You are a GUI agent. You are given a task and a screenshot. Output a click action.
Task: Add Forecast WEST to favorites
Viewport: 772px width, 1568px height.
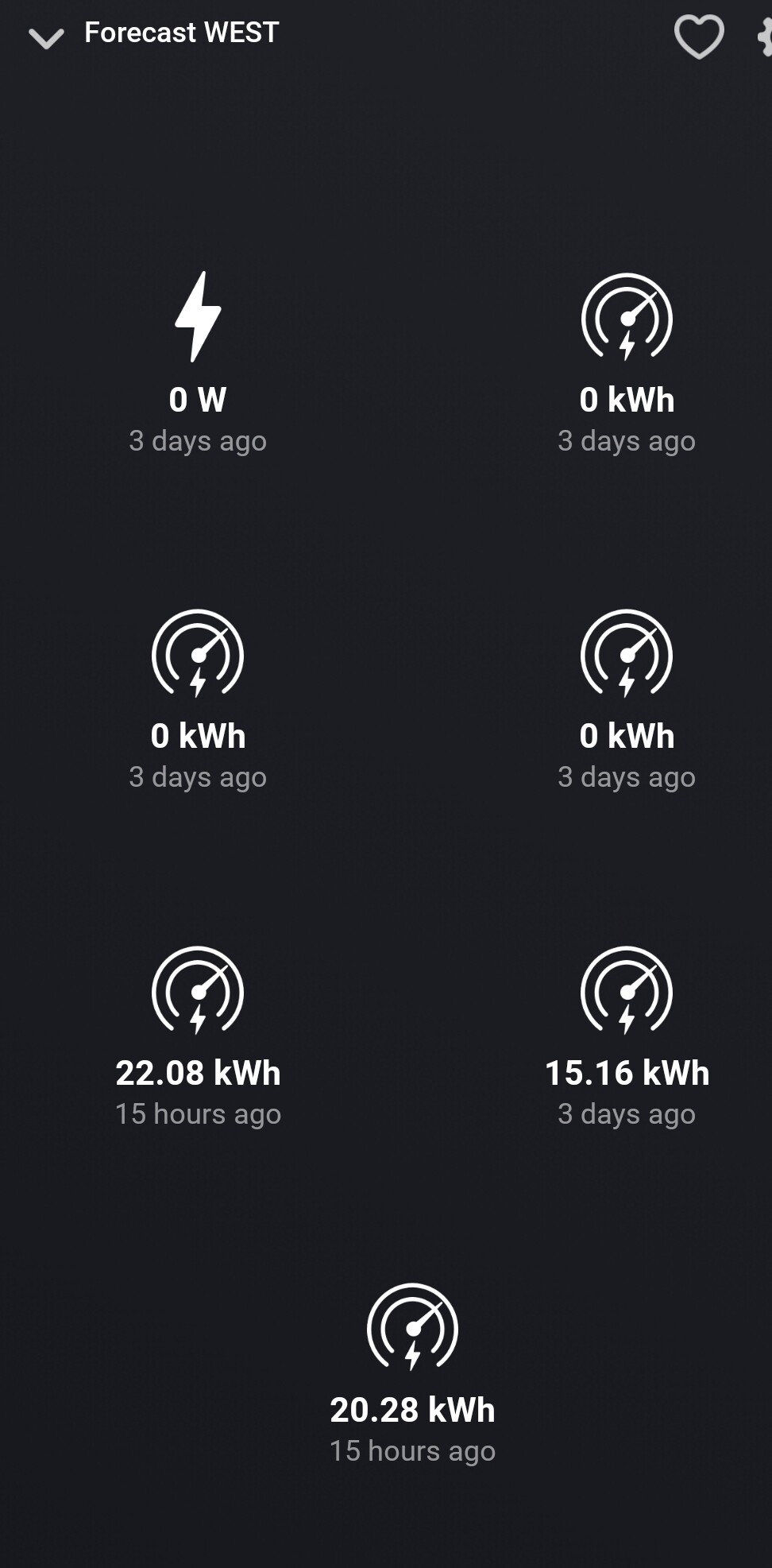pyautogui.click(x=698, y=37)
